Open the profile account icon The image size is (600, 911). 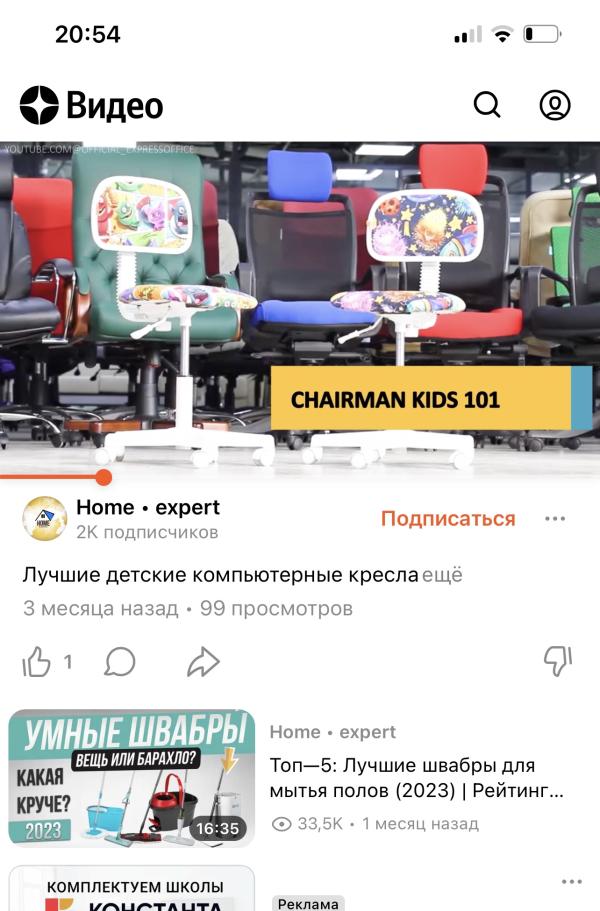tap(555, 105)
